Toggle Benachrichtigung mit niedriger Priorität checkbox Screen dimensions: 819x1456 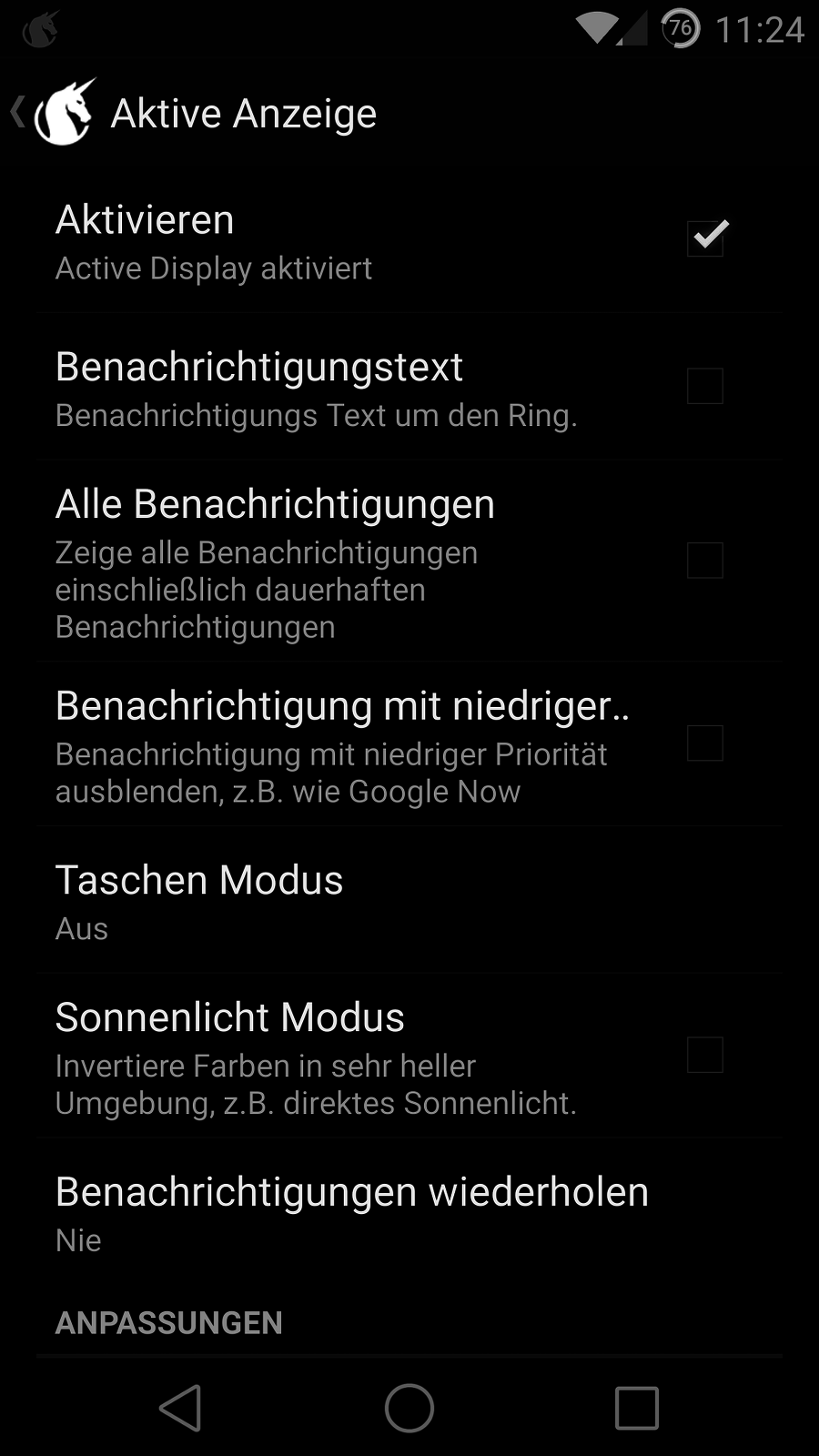click(705, 743)
